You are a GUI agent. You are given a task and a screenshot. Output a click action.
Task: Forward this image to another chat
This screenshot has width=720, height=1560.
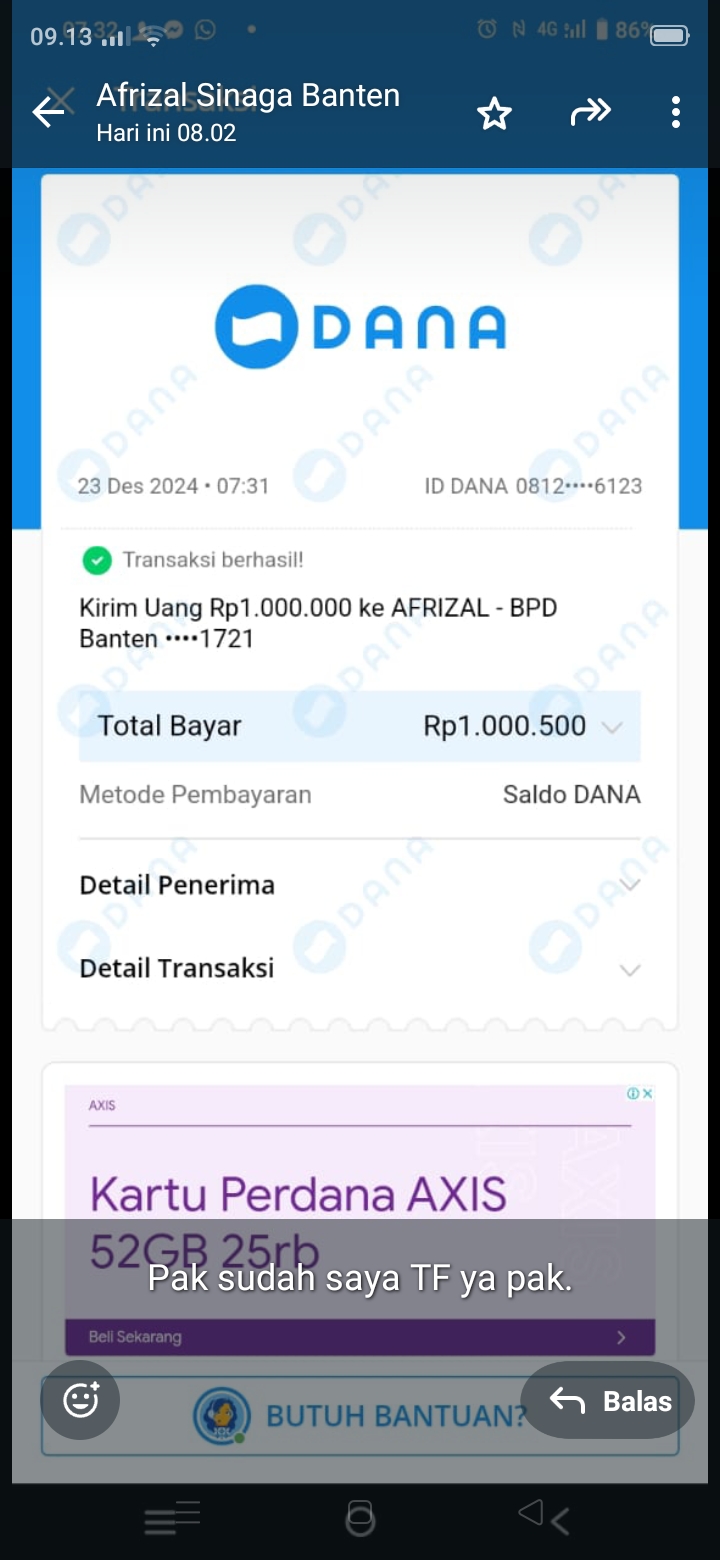(x=590, y=112)
